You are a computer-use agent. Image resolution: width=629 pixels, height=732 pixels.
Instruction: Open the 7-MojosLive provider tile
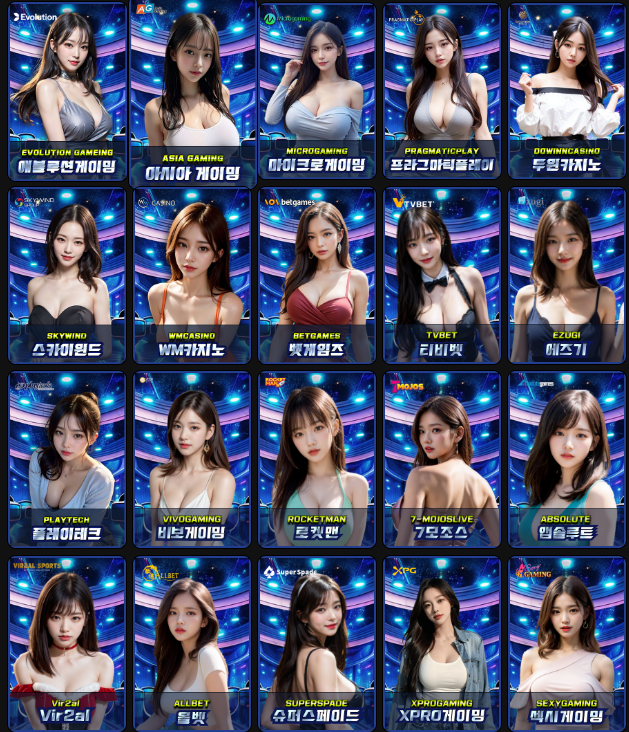click(442, 459)
